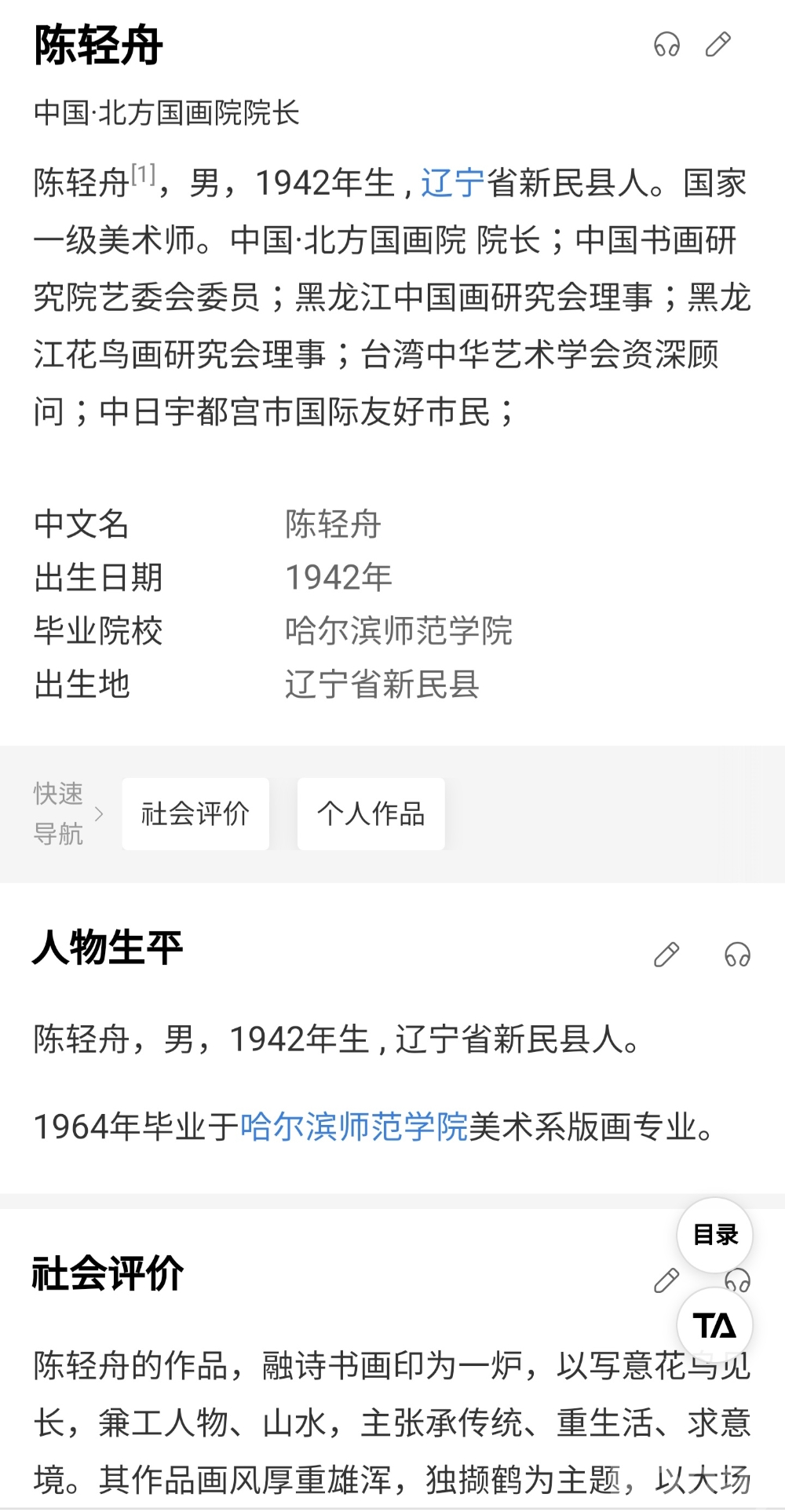Open reference [1] footnote

(143, 173)
